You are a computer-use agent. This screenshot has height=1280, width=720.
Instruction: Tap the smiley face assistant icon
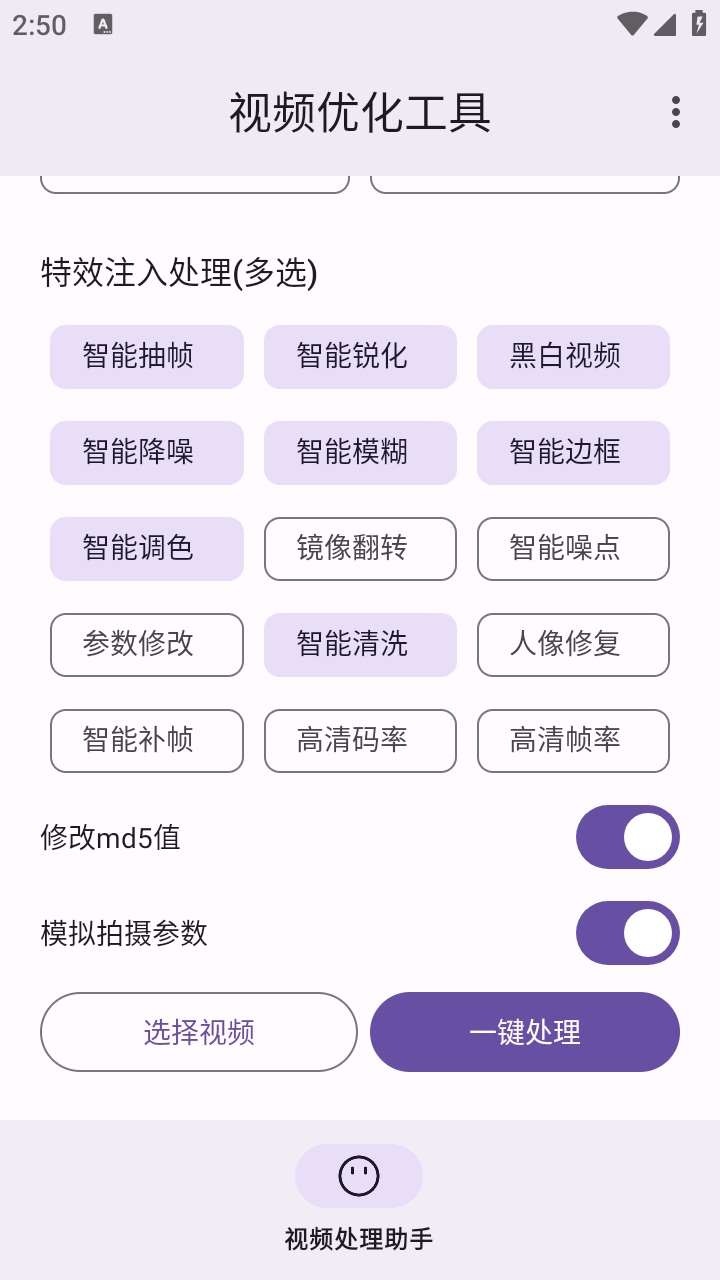pyautogui.click(x=359, y=1176)
